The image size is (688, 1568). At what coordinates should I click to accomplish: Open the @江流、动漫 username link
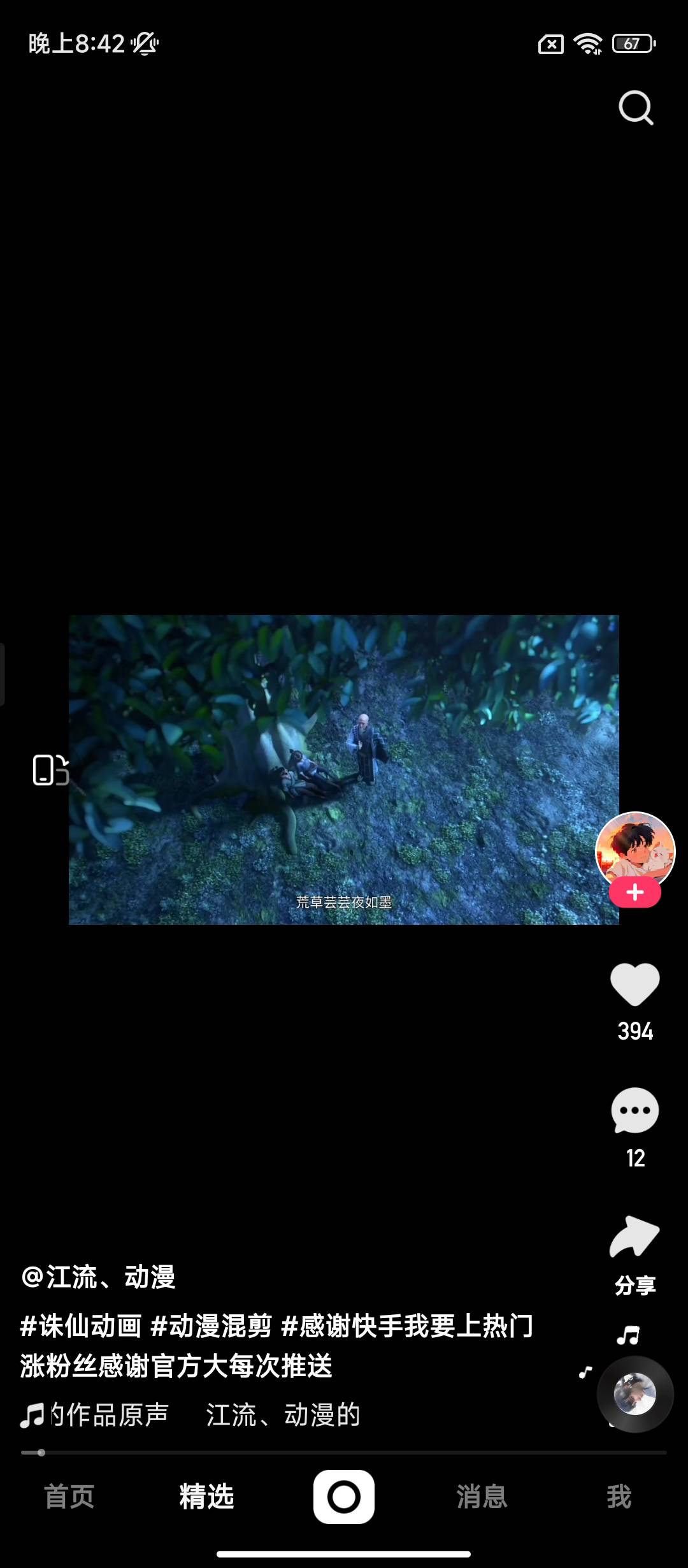pos(99,1277)
